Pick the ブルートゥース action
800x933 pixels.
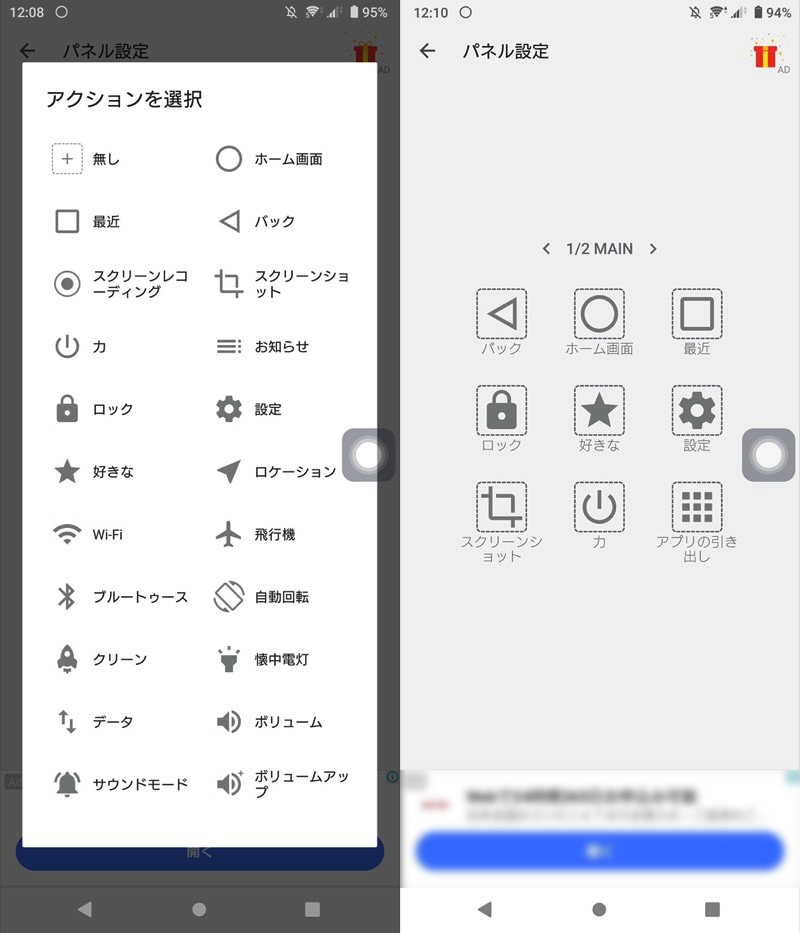(120, 597)
